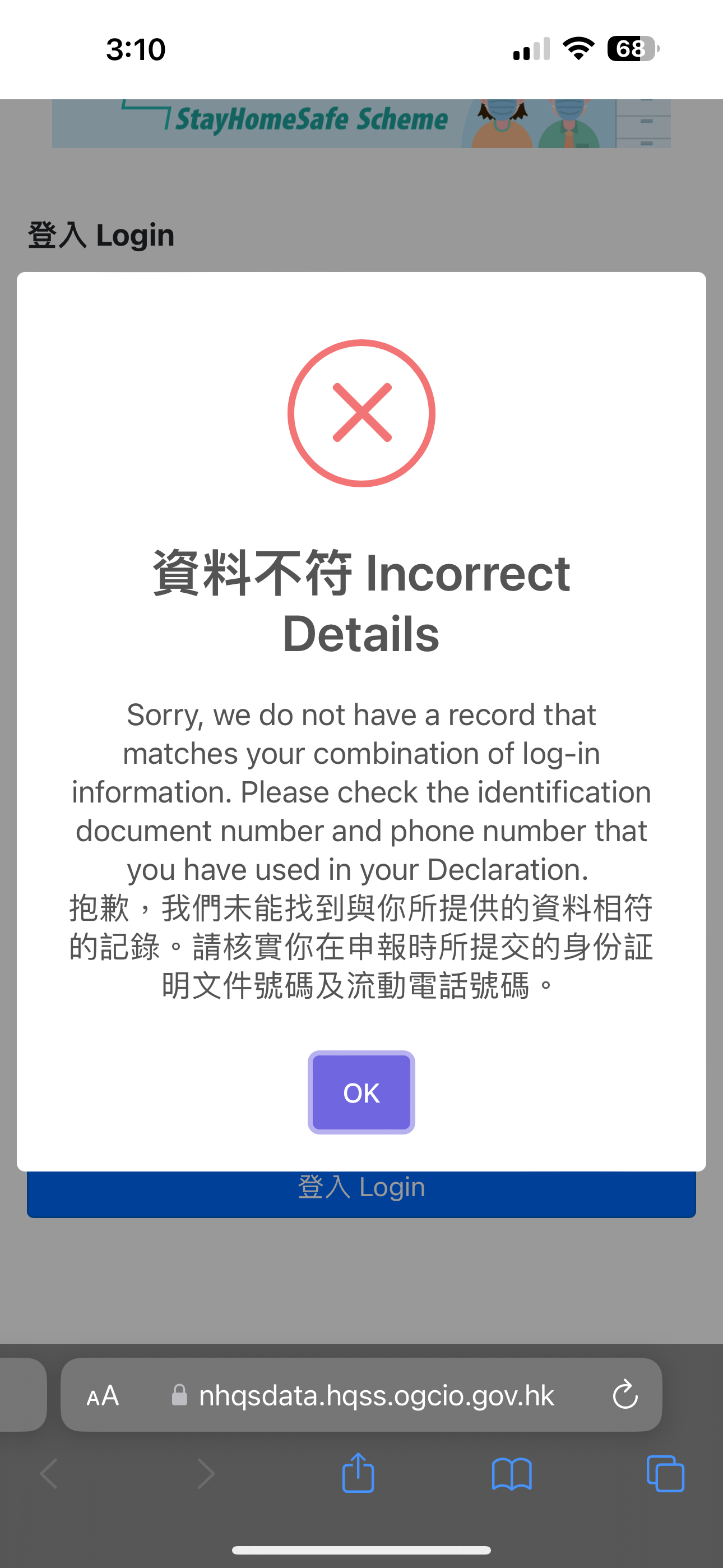The height and width of the screenshot is (1568, 723).
Task: Tap the StayHomeSafe Scheme banner
Action: tap(361, 122)
